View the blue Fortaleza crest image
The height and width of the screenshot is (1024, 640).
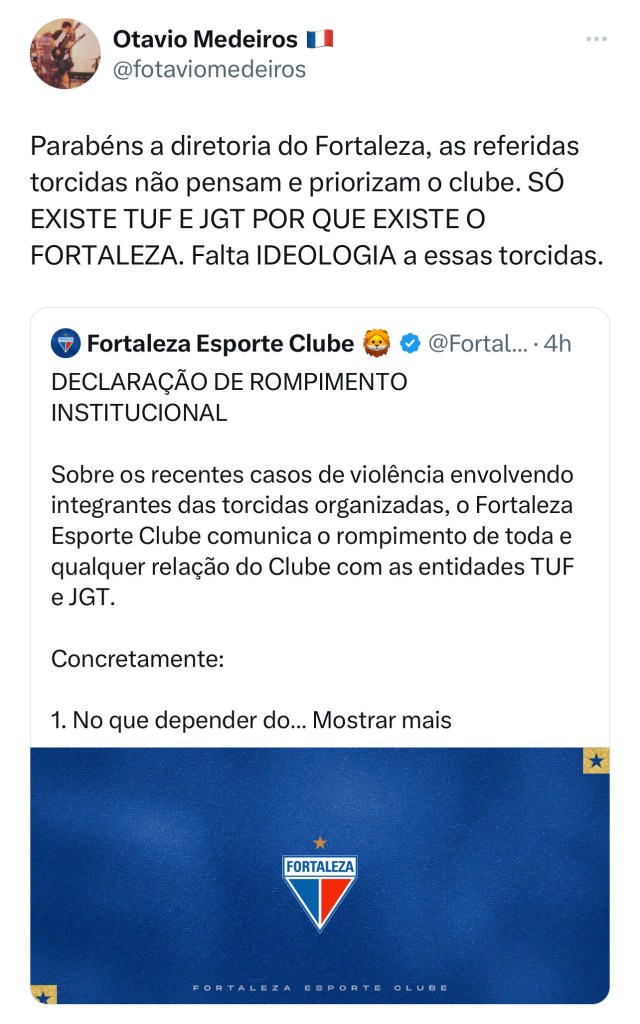[x=320, y=875]
